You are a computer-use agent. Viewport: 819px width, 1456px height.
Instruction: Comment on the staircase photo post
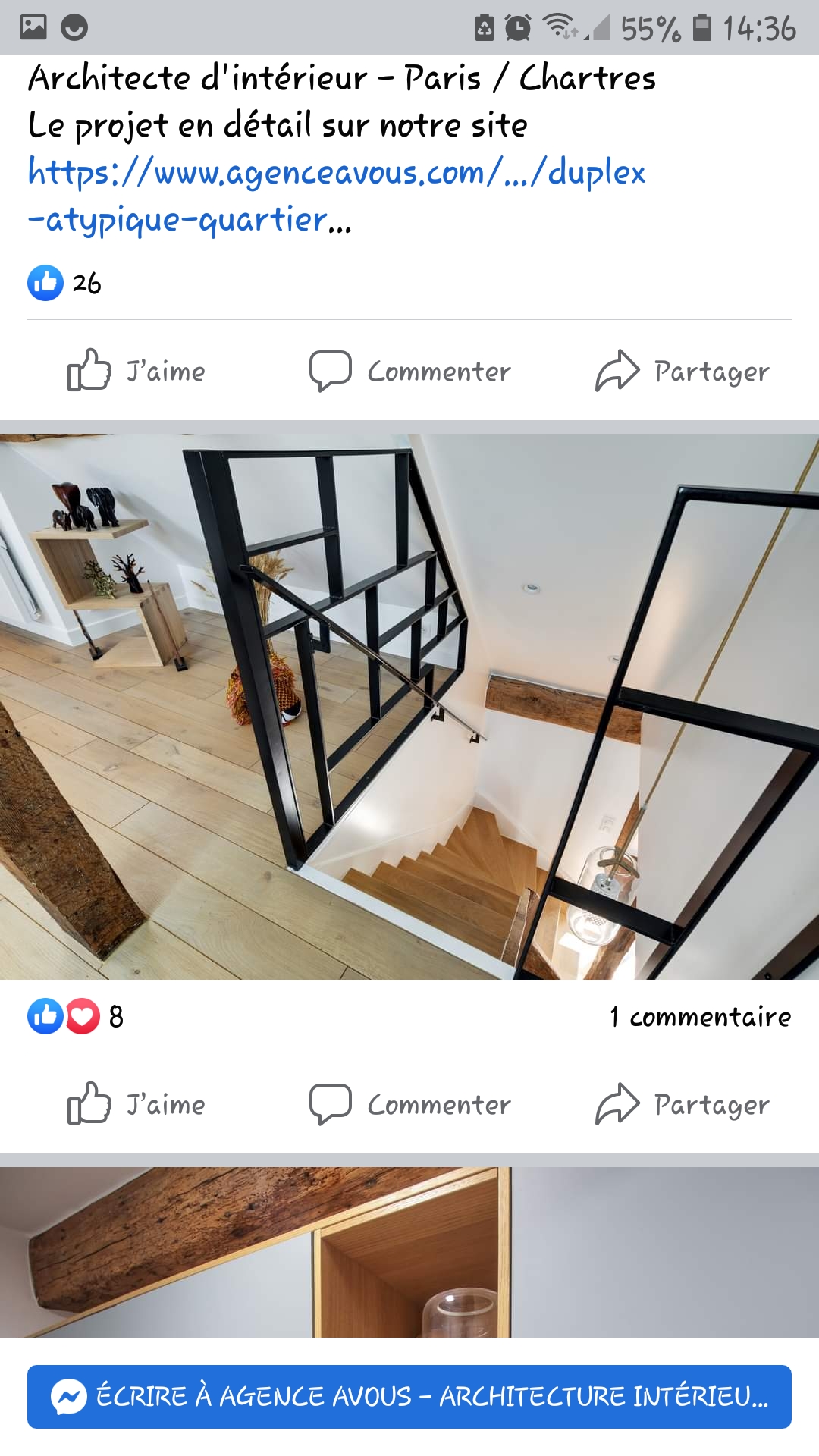tap(409, 1105)
